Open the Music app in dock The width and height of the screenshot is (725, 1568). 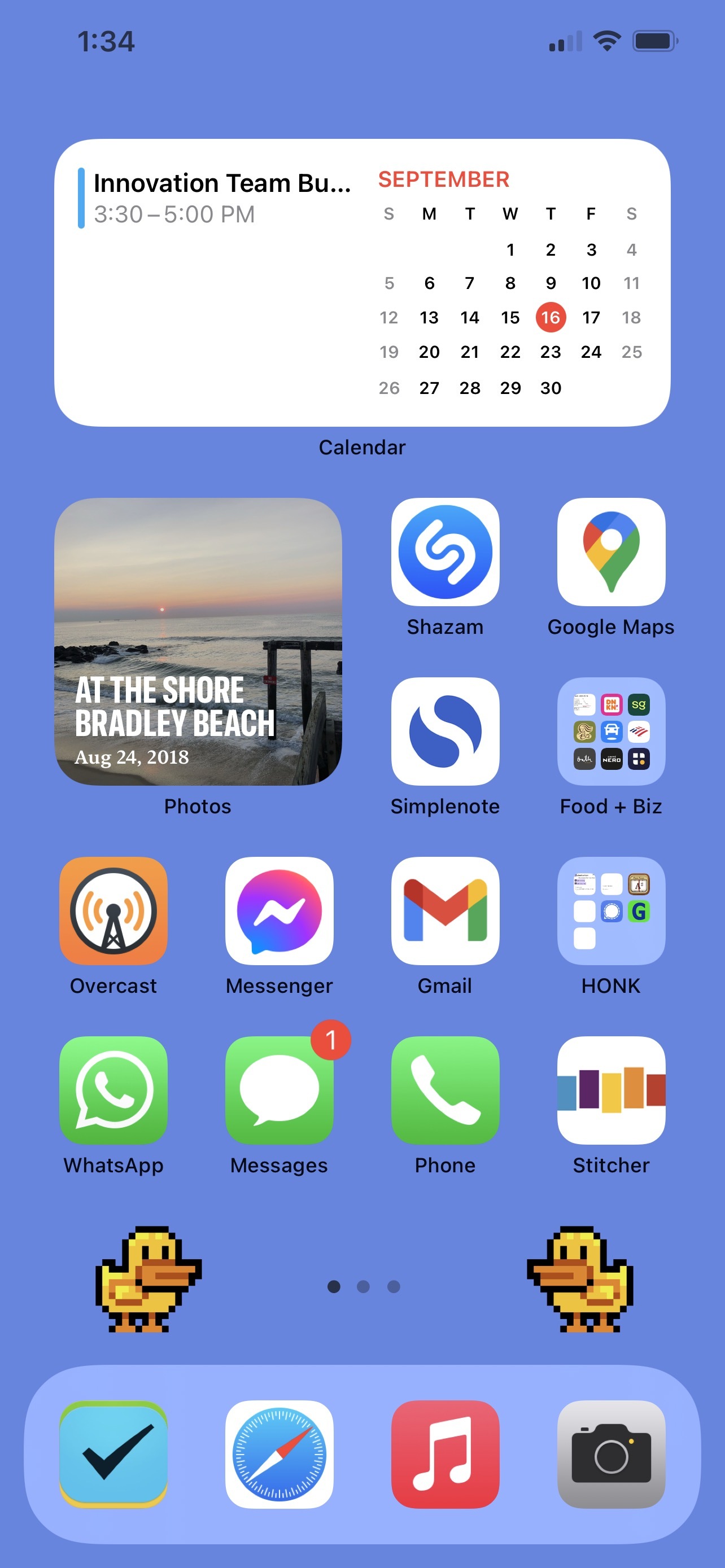pos(445,1454)
